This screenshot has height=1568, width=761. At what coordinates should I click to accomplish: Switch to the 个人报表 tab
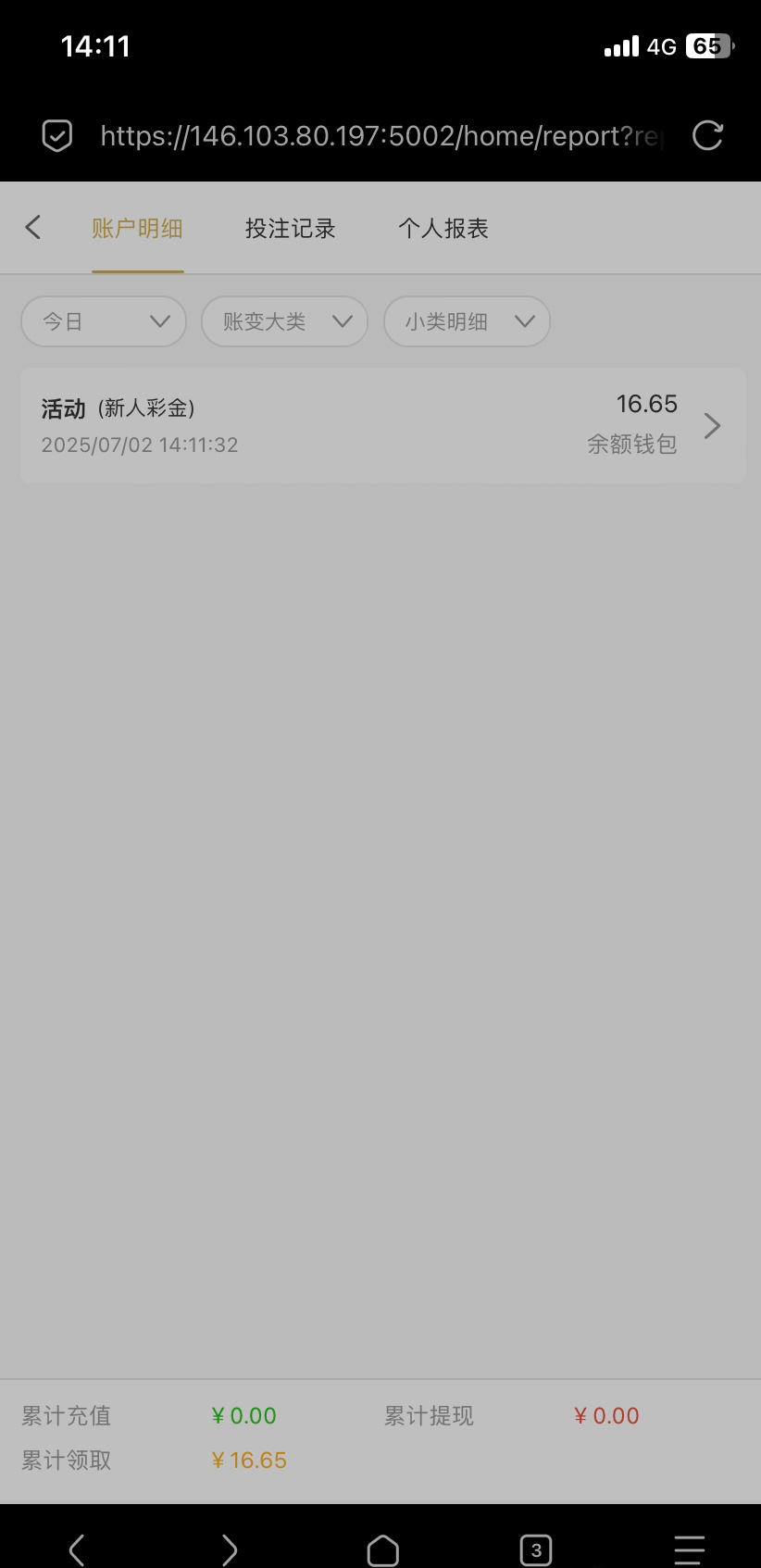tap(443, 229)
